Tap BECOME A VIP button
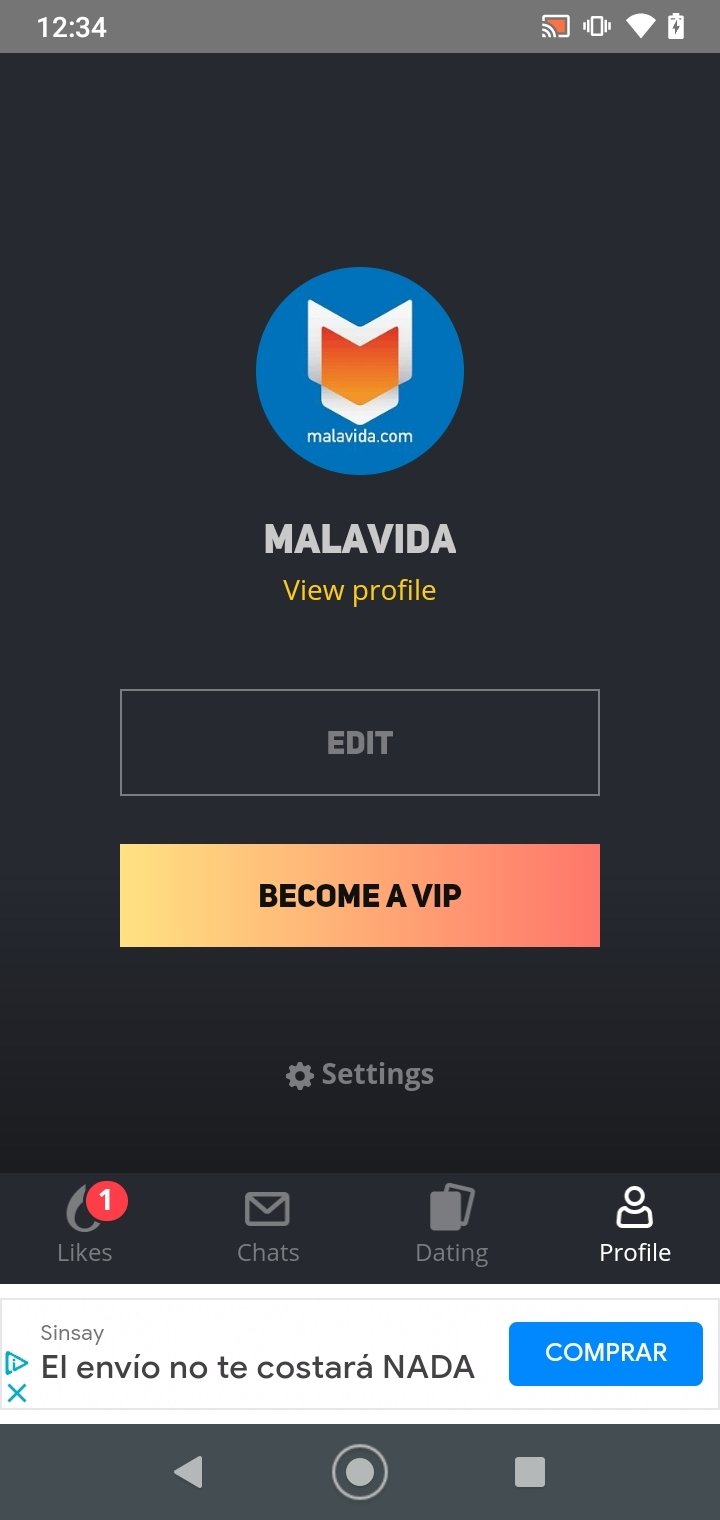 coord(360,895)
